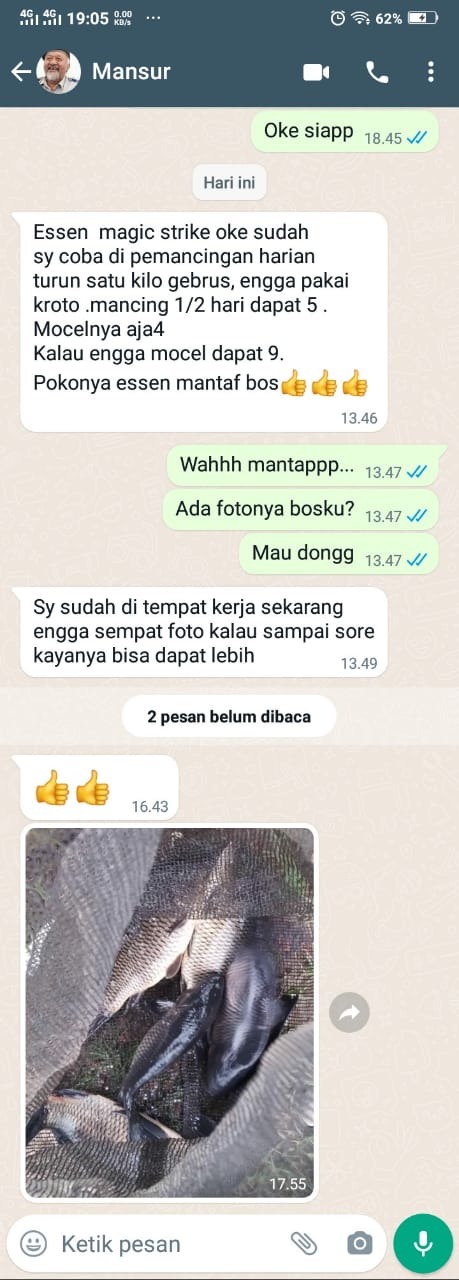
Task: Open the camera from the message bar
Action: (x=359, y=1244)
